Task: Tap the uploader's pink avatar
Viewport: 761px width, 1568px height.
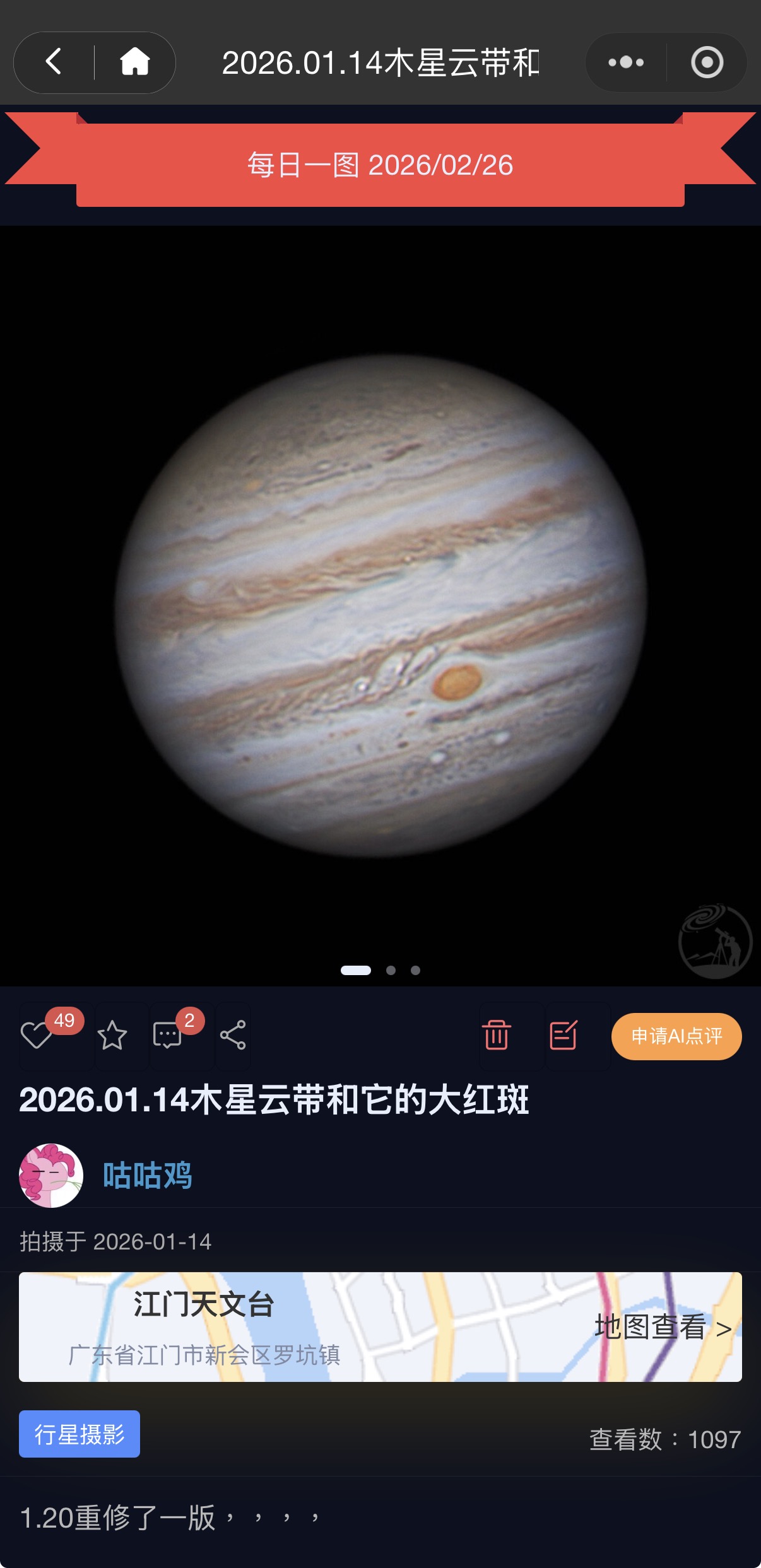Action: tap(50, 1174)
